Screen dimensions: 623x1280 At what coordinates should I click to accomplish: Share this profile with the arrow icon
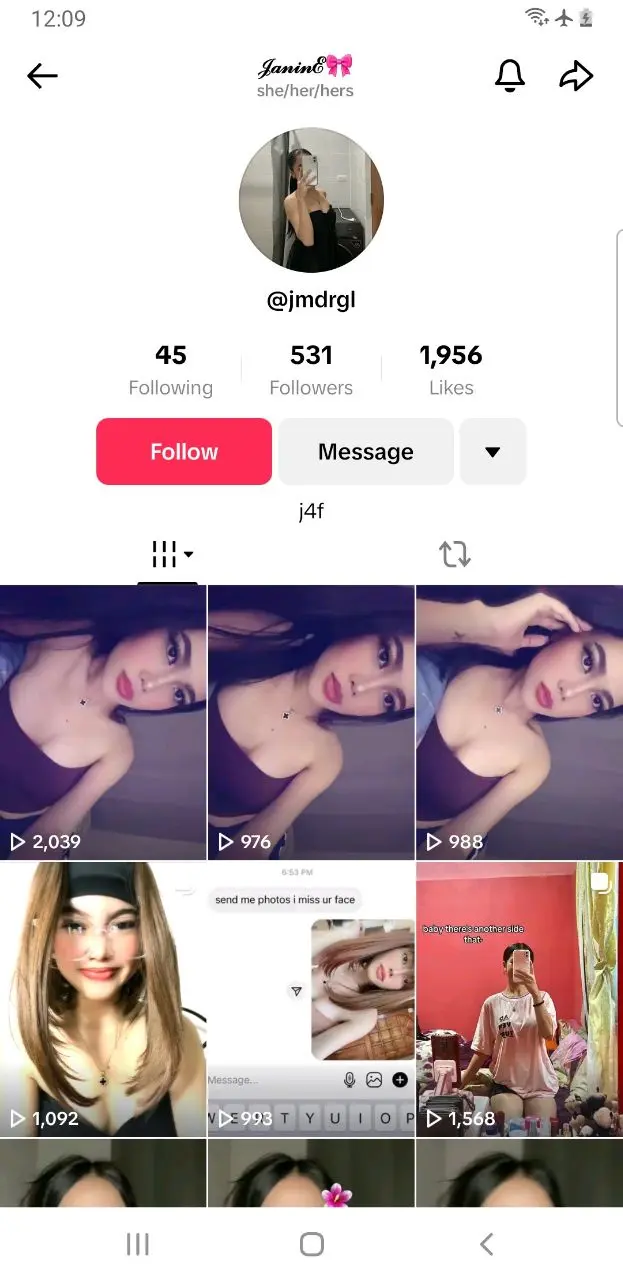tap(577, 76)
